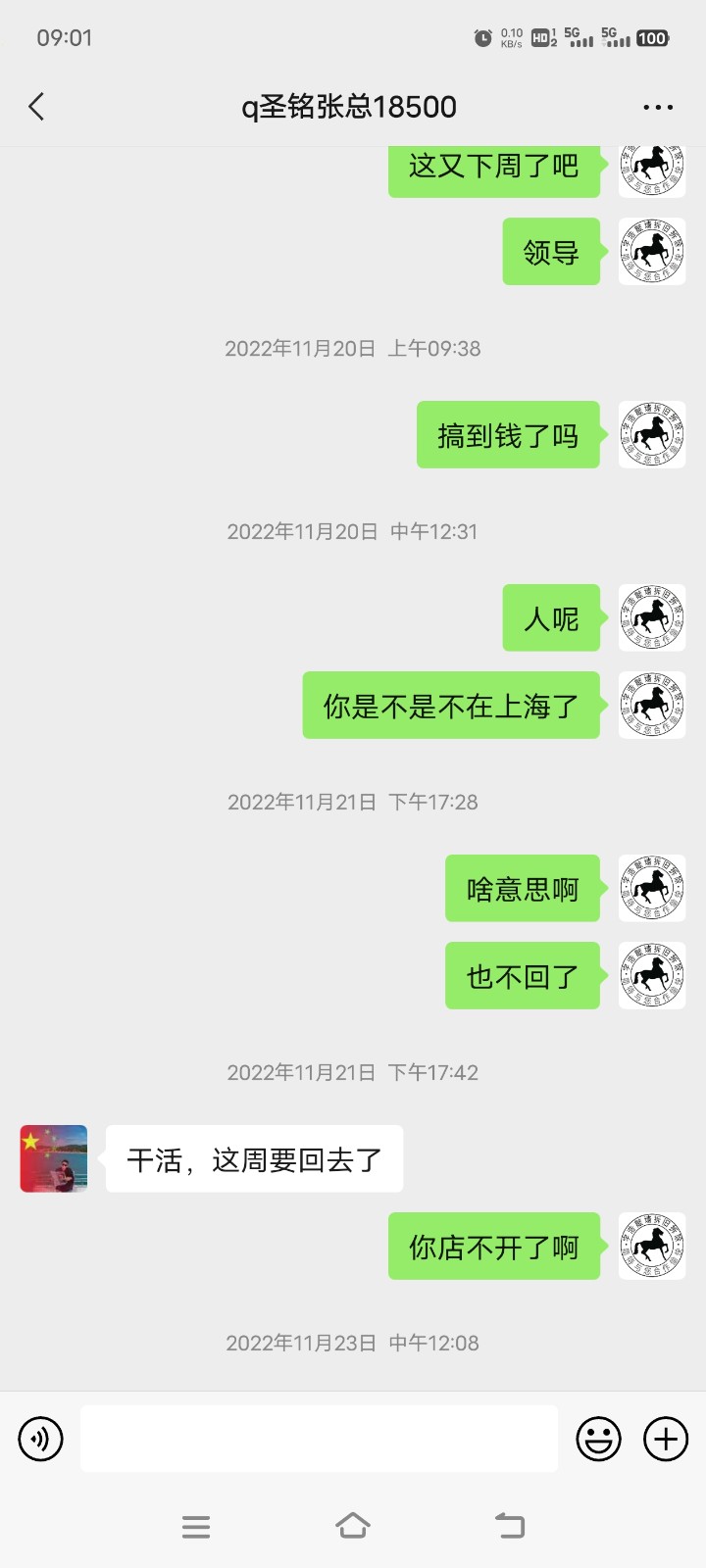The image size is (706, 1568).
Task: Go back to the chat list
Action: coord(37,107)
